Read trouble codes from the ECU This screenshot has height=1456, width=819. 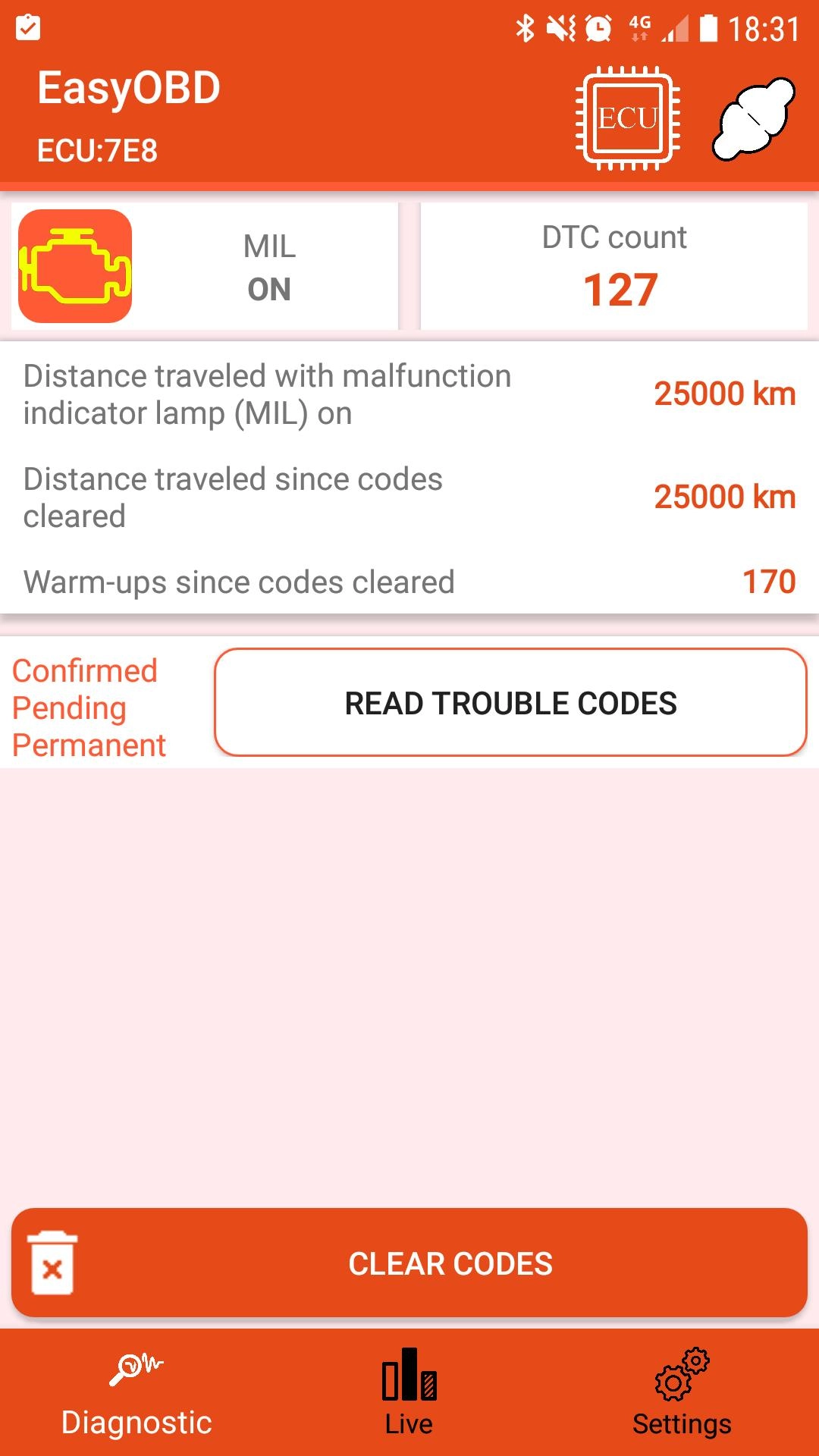coord(510,702)
